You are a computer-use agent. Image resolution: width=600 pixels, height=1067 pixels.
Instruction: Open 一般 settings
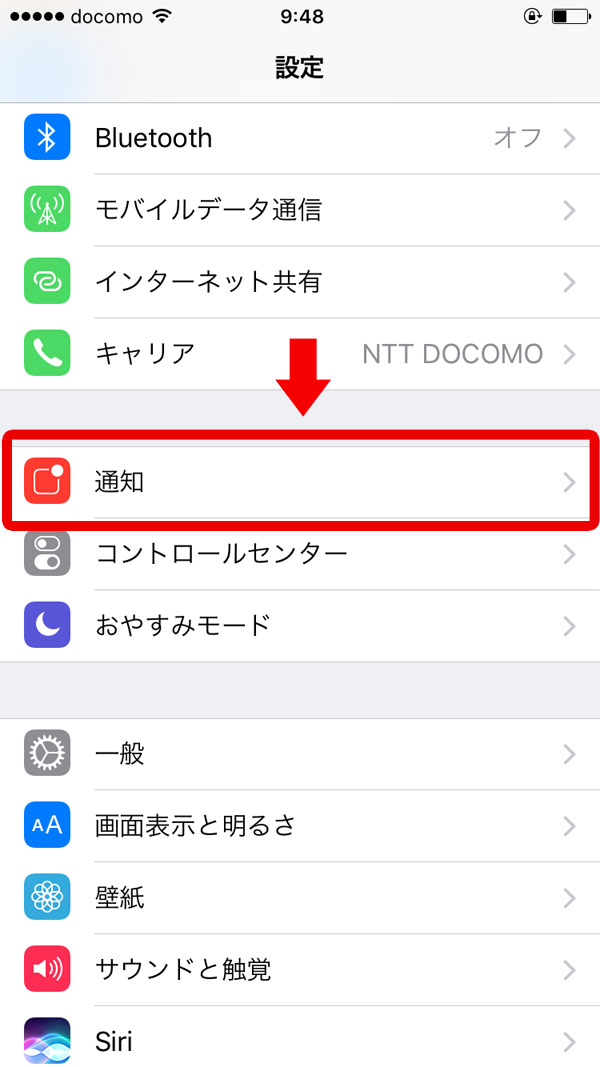click(x=300, y=754)
